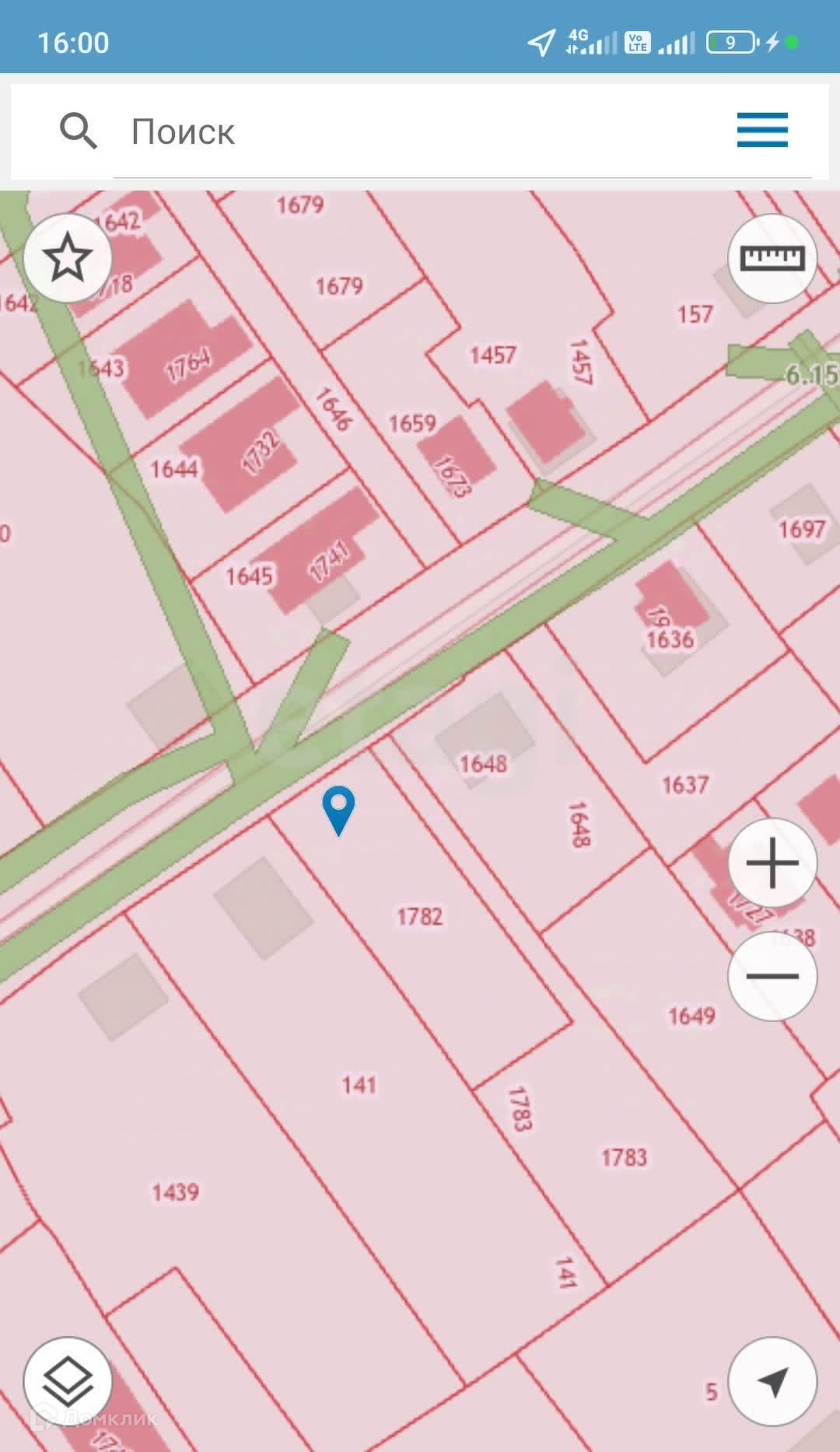
Task: Activate the ruler measurement tool
Action: click(772, 258)
